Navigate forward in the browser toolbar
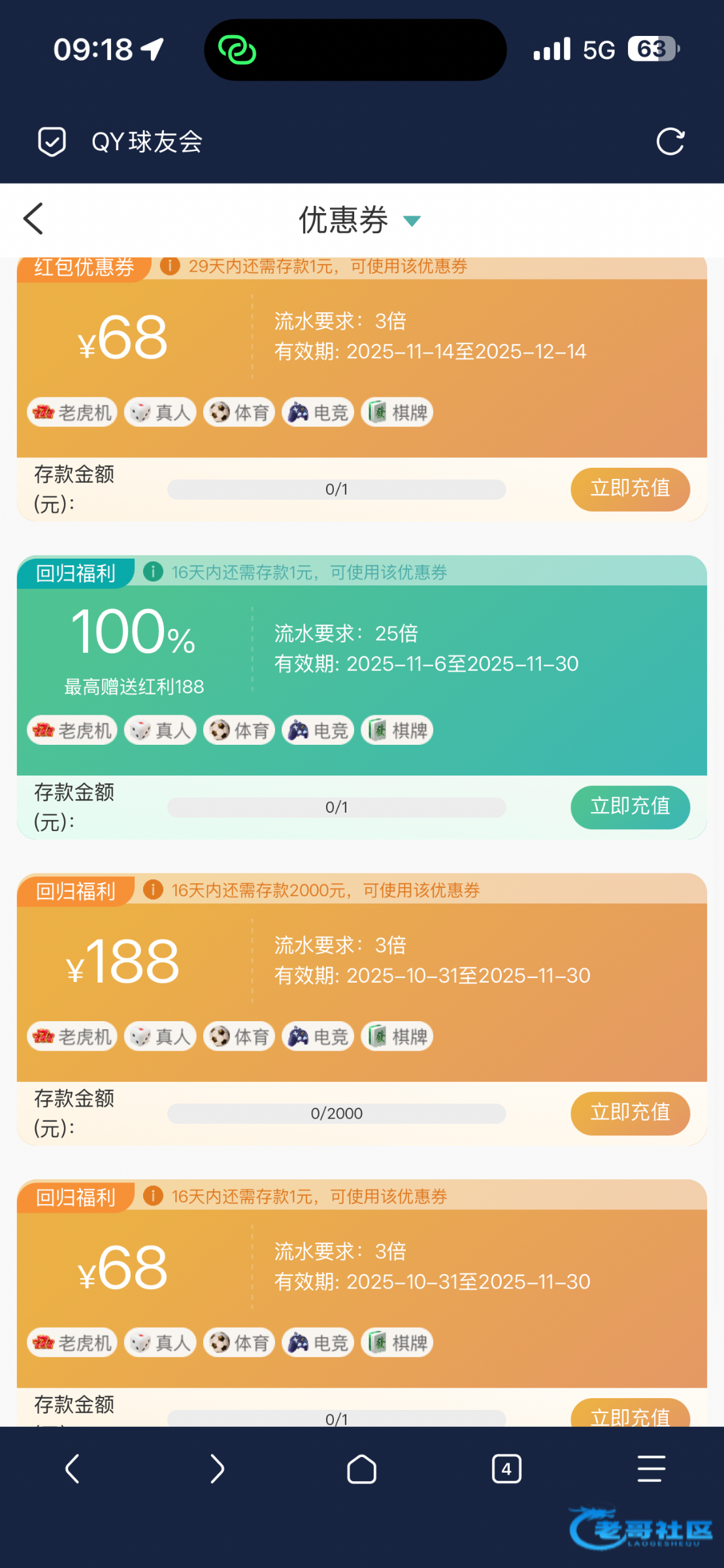This screenshot has height=1568, width=724. click(217, 1469)
